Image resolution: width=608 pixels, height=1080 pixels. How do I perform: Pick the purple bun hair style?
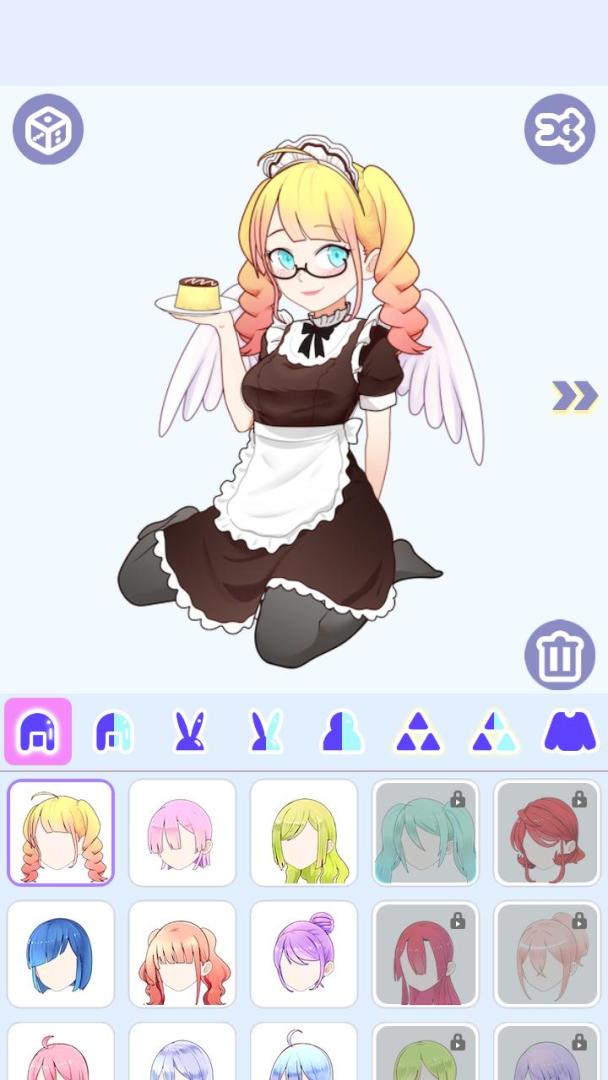[x=304, y=955]
